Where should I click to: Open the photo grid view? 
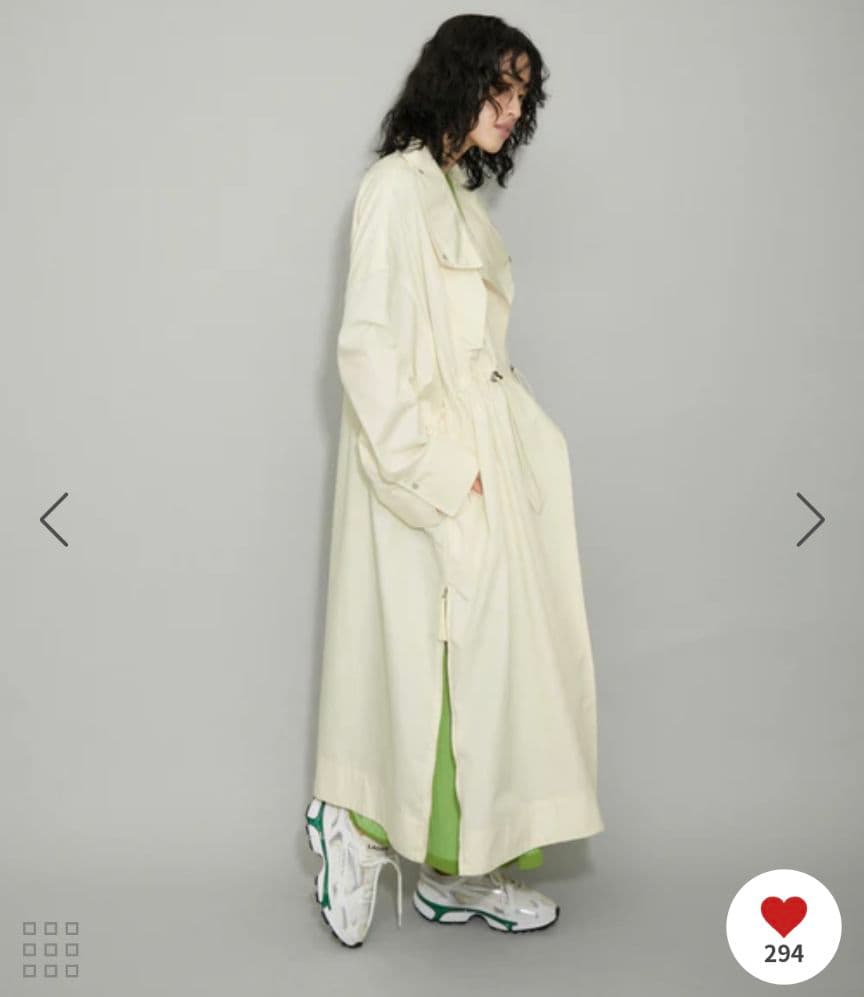(51, 948)
